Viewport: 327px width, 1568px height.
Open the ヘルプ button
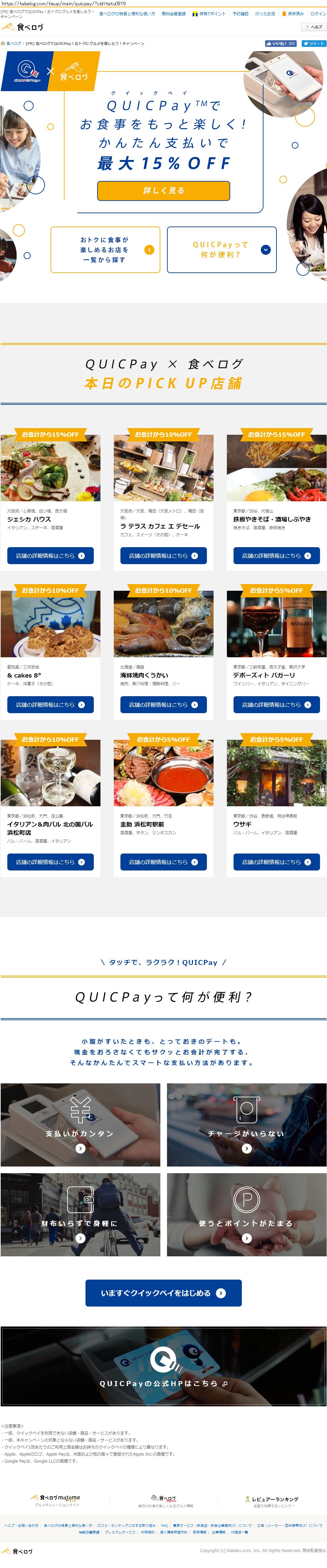[x=314, y=27]
